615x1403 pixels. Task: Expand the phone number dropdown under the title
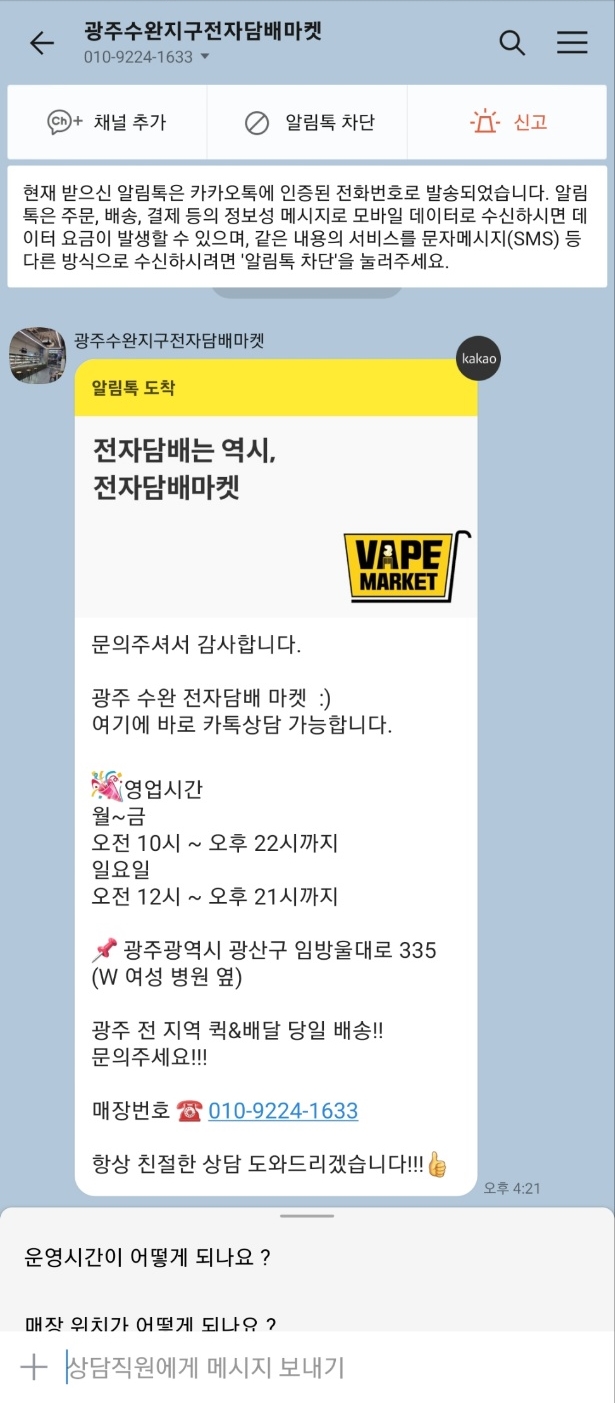point(205,57)
